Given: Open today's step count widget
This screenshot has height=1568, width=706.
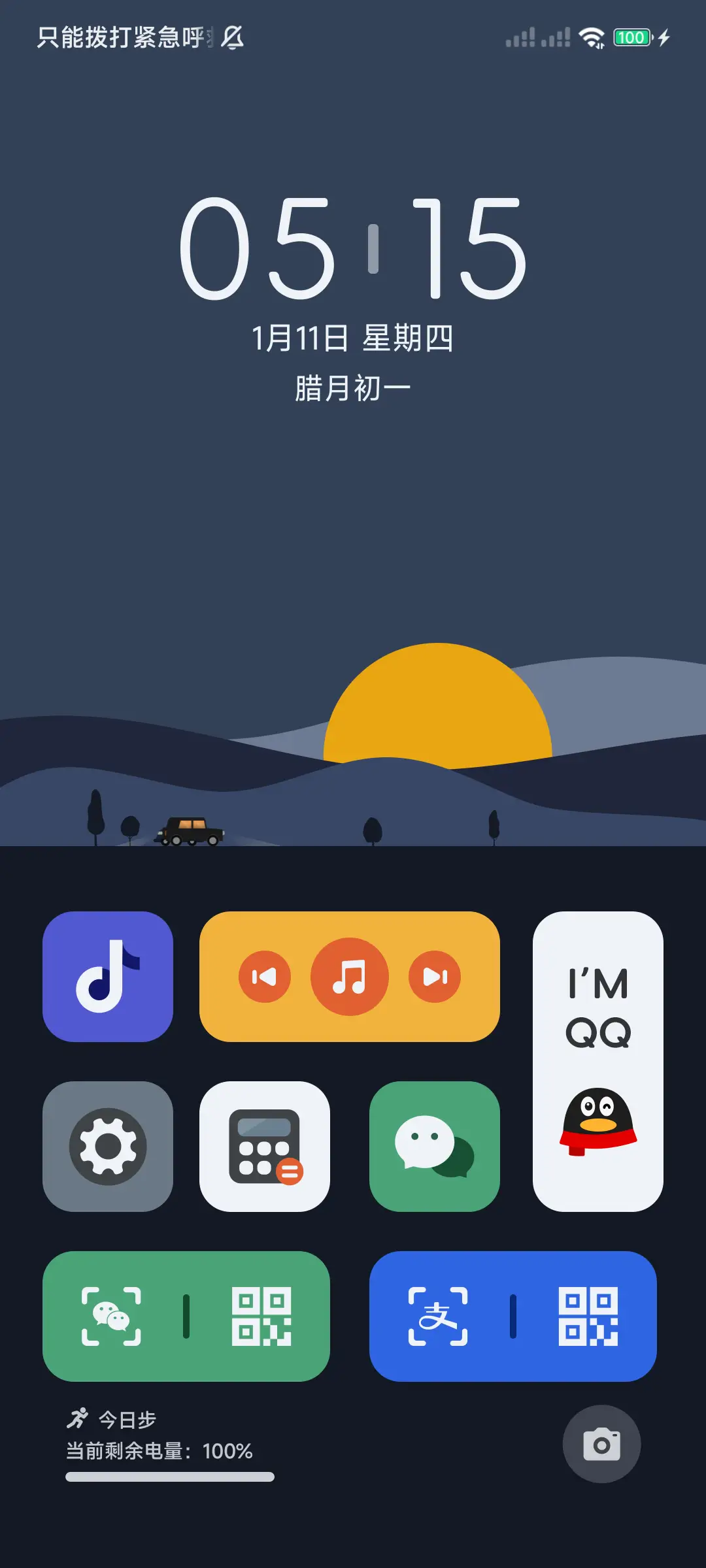Looking at the screenshot, I should coord(127,1420).
